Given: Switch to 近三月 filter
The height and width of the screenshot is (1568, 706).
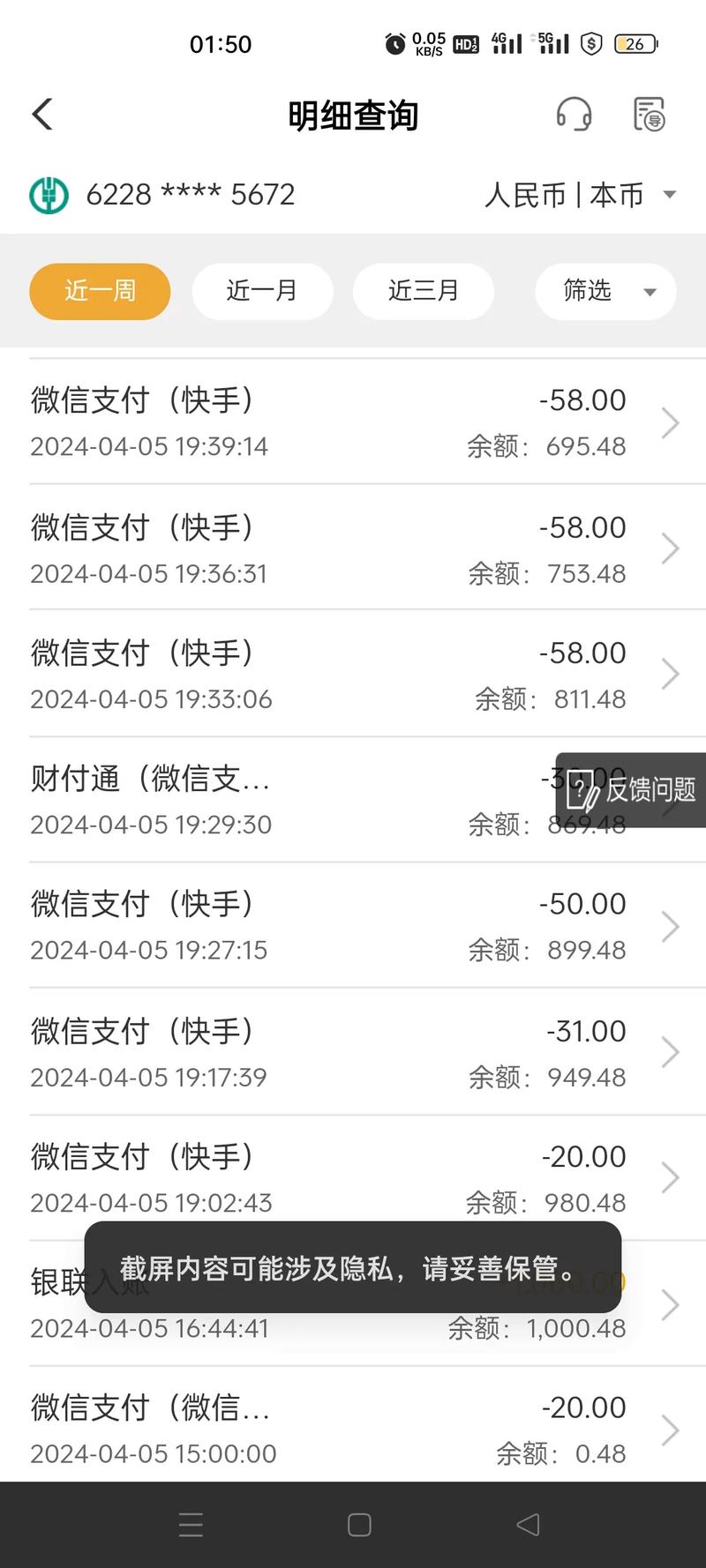Looking at the screenshot, I should coord(424,291).
